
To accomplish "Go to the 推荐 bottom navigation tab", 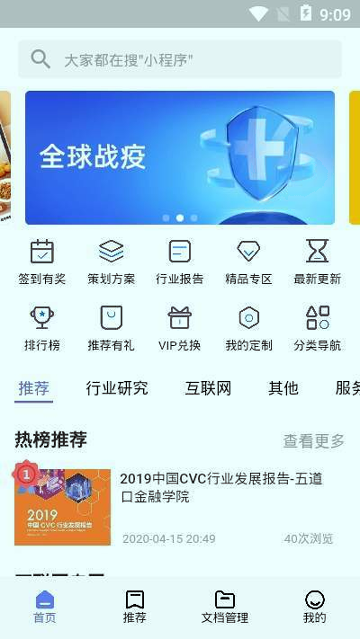I will click(135, 607).
